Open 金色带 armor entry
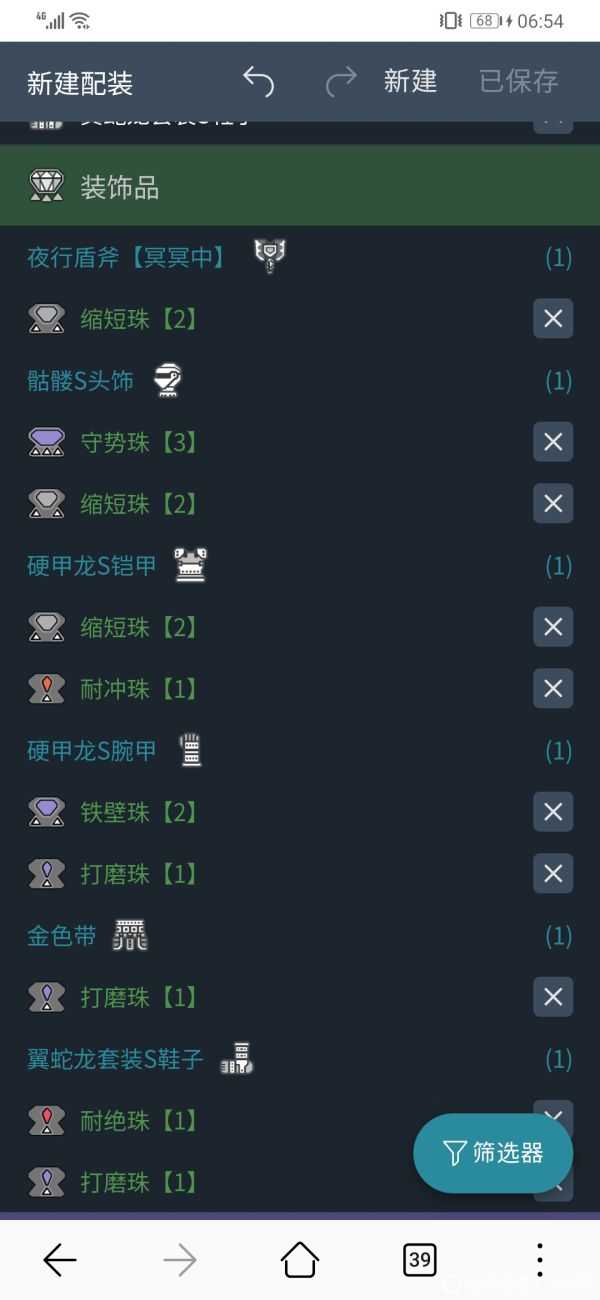This screenshot has height=1300, width=600. tap(62, 936)
